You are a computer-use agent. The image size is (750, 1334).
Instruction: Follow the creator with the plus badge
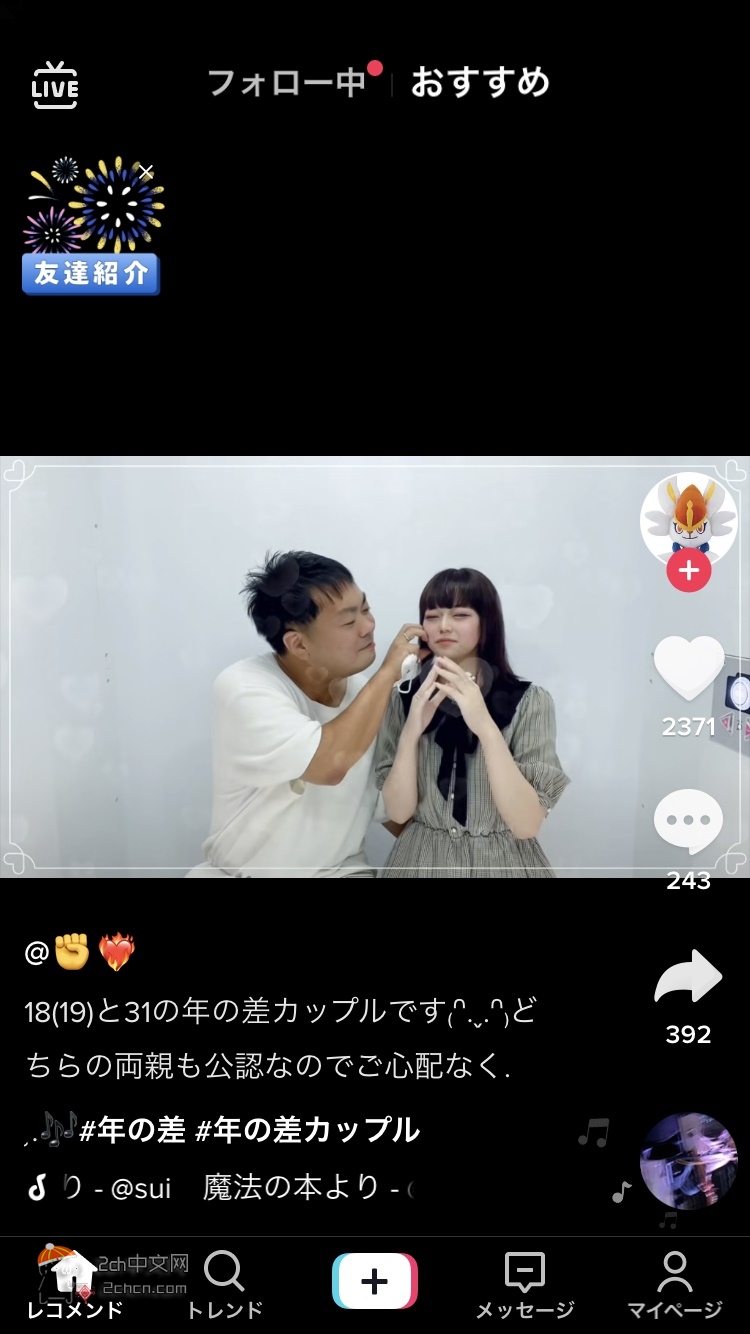[x=688, y=572]
